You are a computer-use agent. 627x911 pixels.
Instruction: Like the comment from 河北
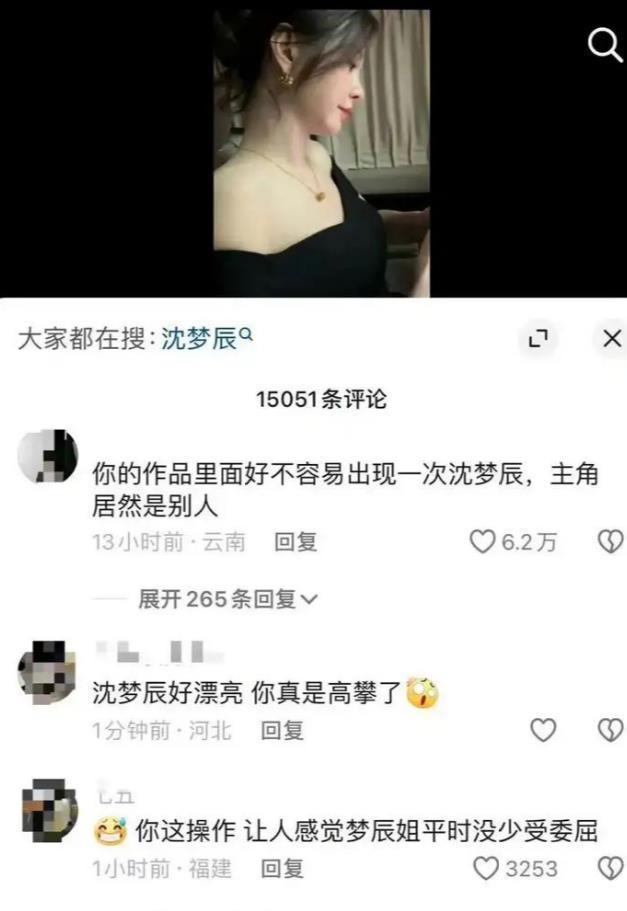[x=543, y=731]
